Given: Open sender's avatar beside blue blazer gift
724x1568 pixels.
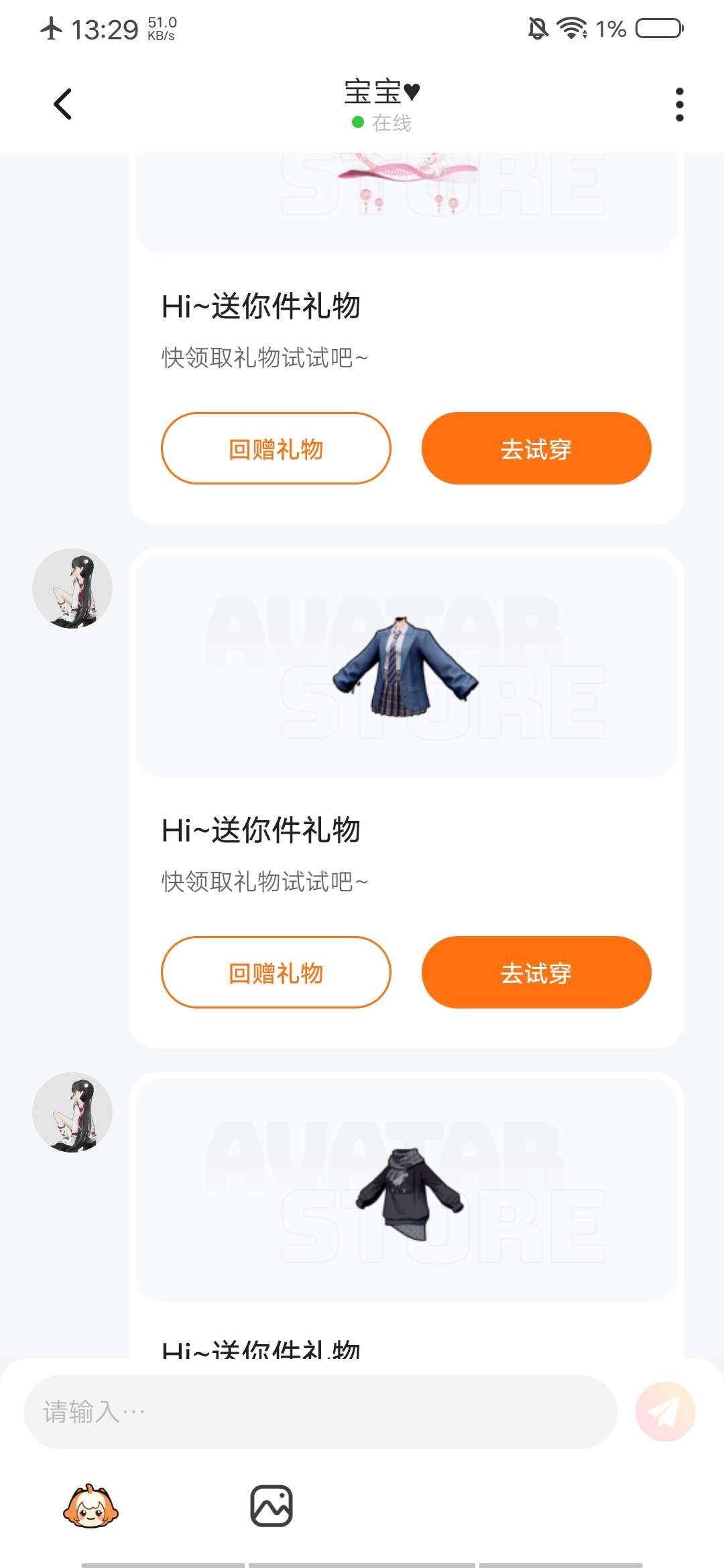Looking at the screenshot, I should (x=72, y=588).
